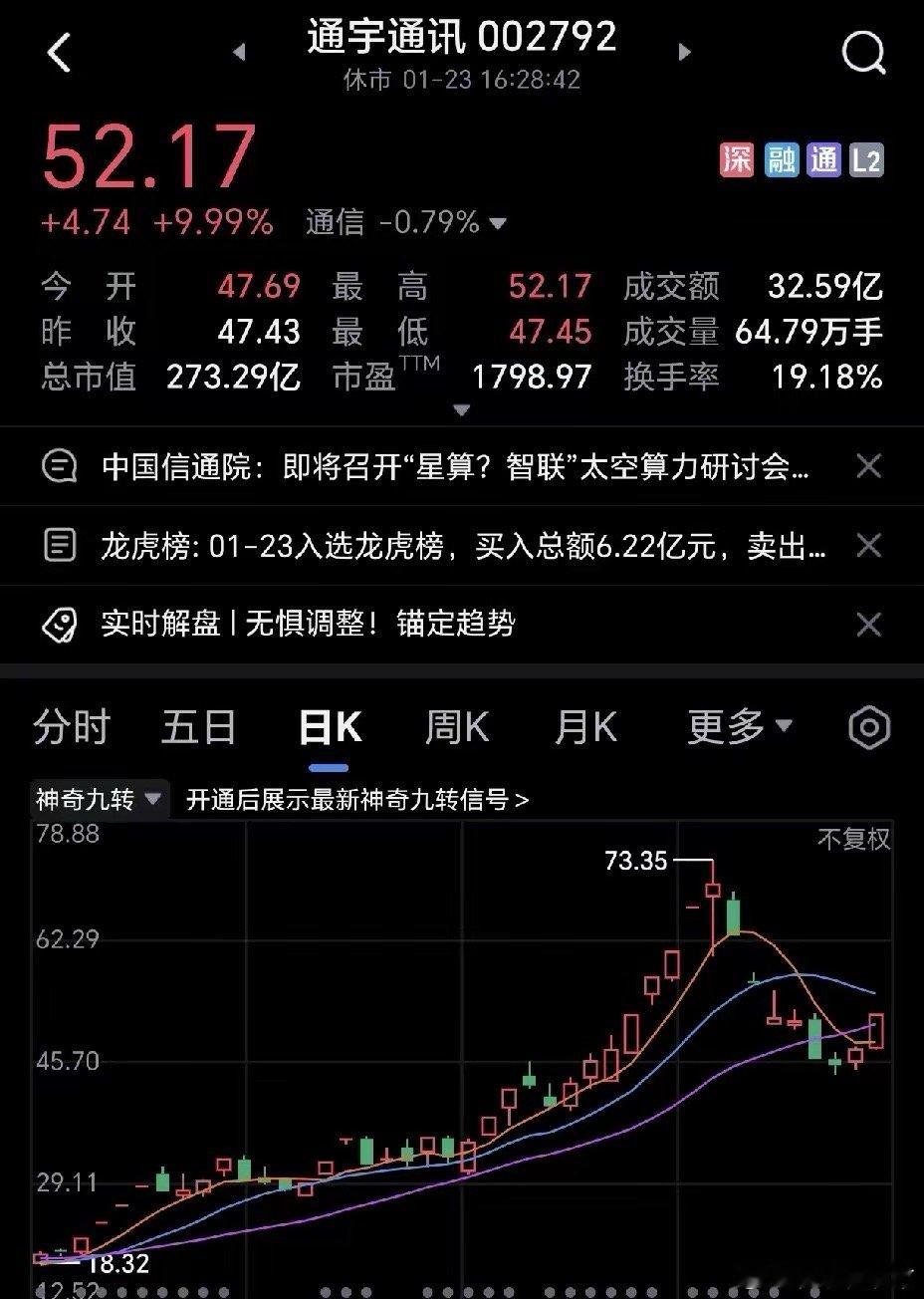Tap the 龙虎榜 news list icon
This screenshot has width=924, height=1299.
[62, 546]
